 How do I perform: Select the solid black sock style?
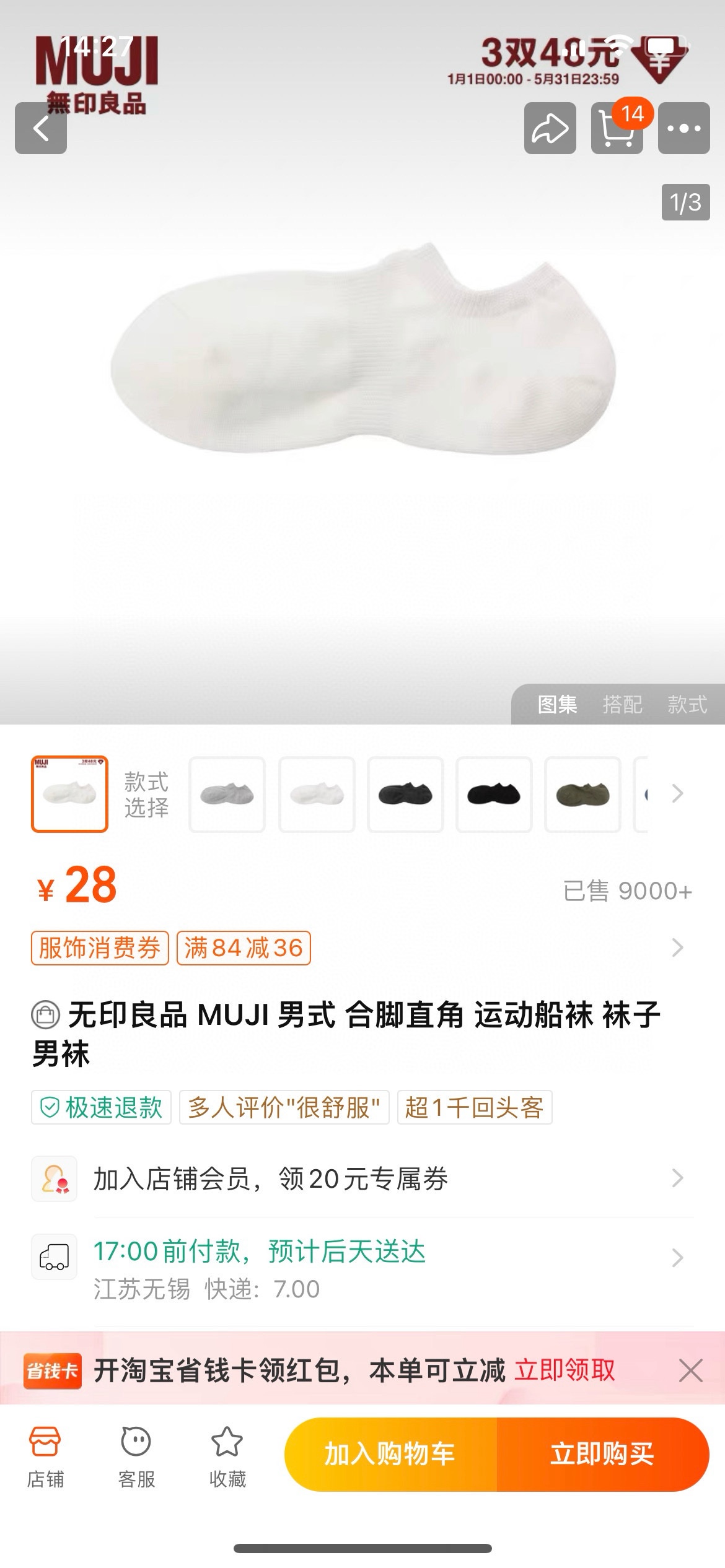494,794
